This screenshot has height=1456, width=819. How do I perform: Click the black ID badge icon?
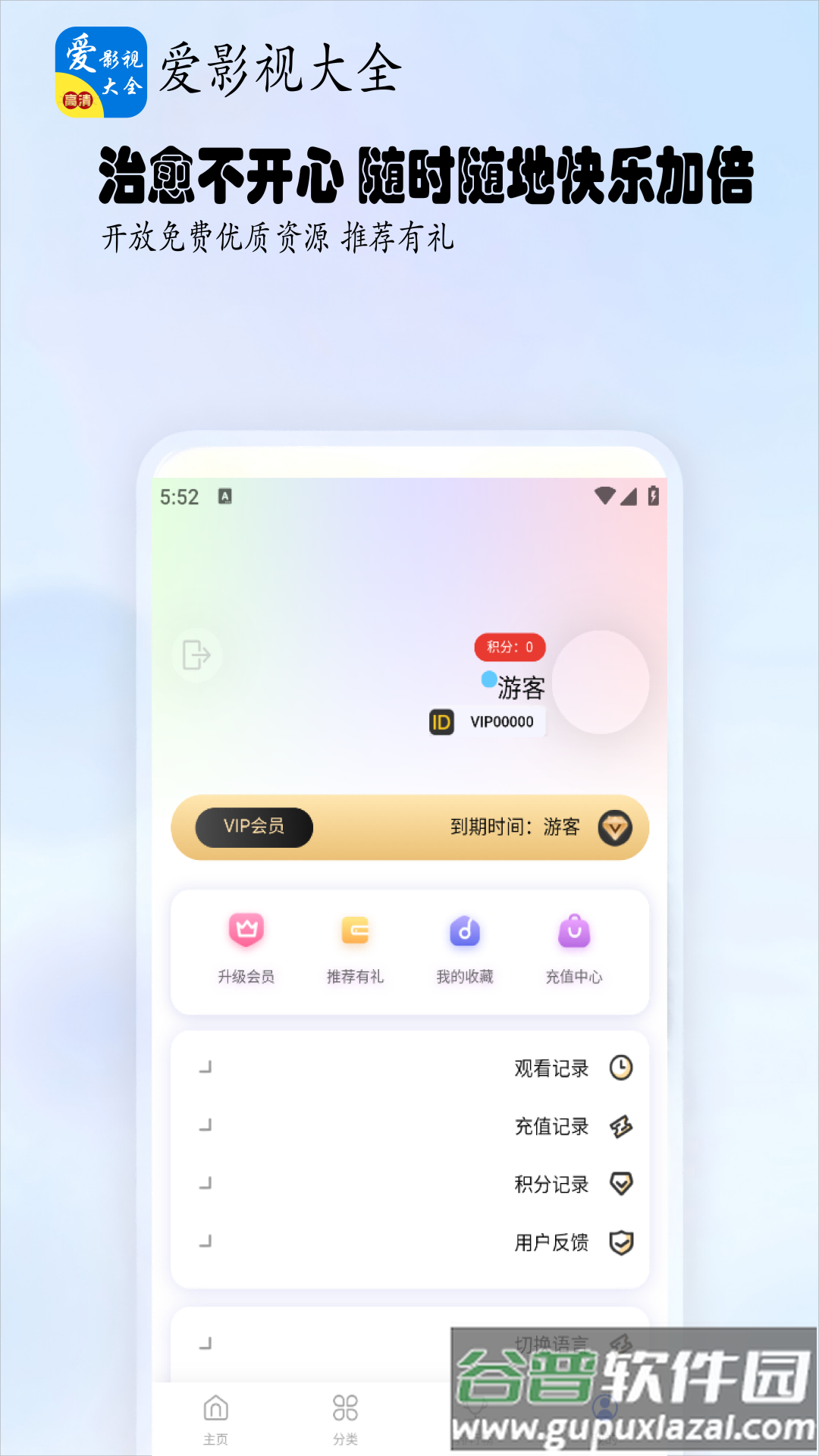point(441,721)
